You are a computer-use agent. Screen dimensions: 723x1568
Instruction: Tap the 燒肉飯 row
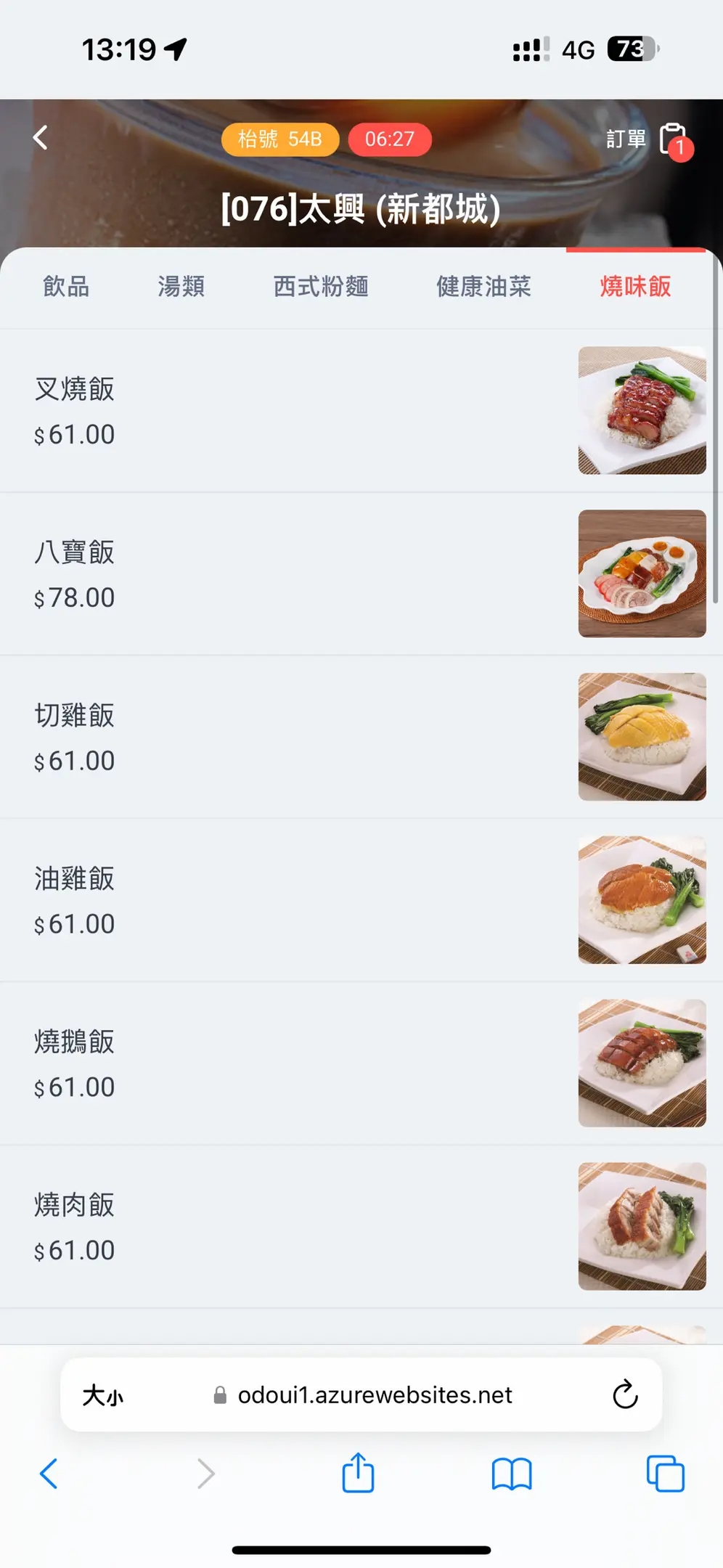[290, 1227]
